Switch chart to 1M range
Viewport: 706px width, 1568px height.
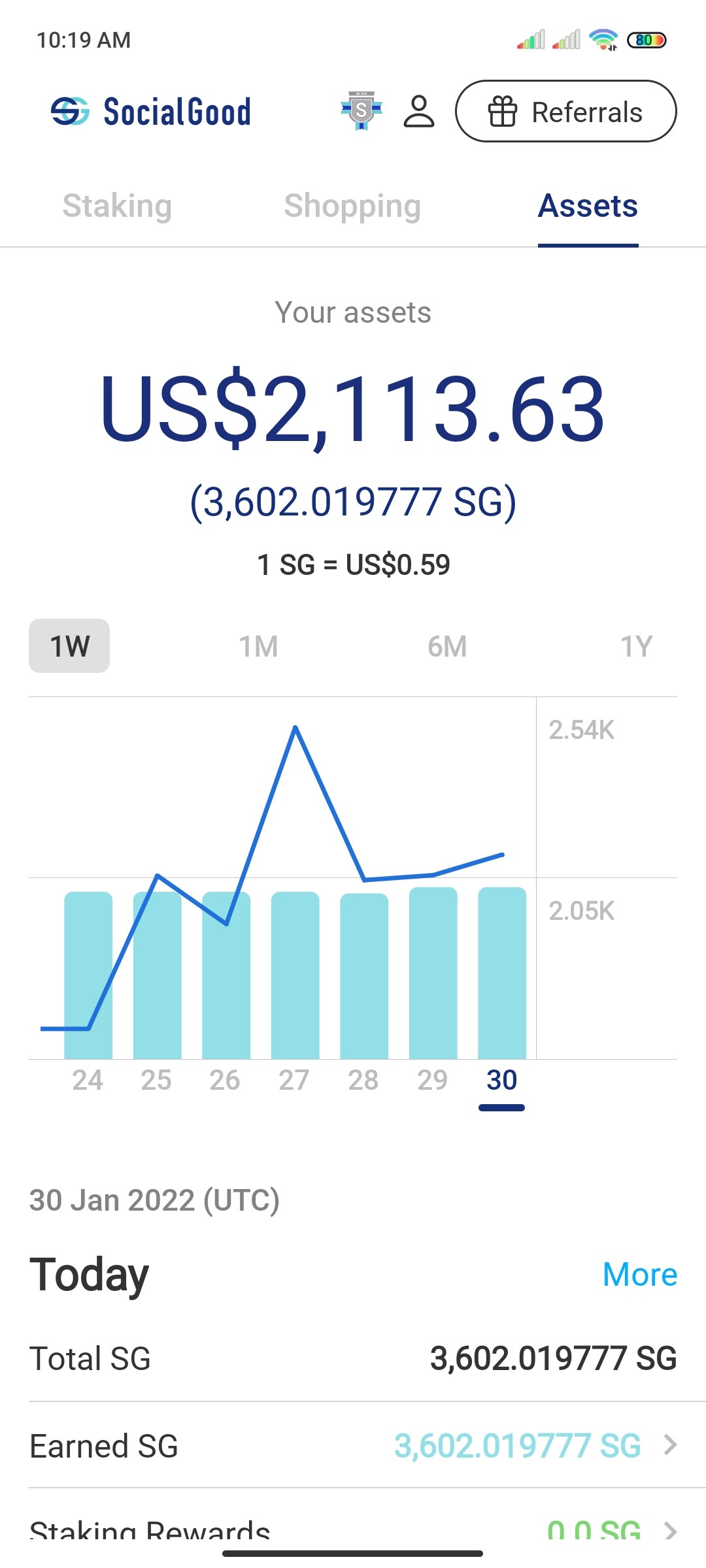pos(258,646)
